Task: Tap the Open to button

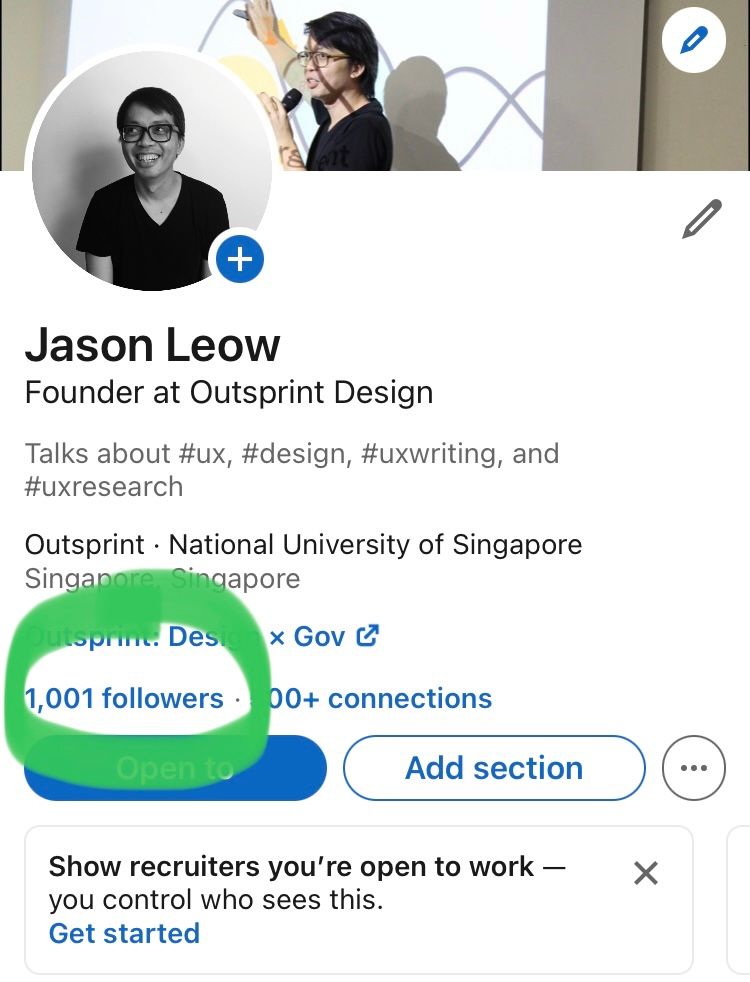Action: [x=175, y=768]
